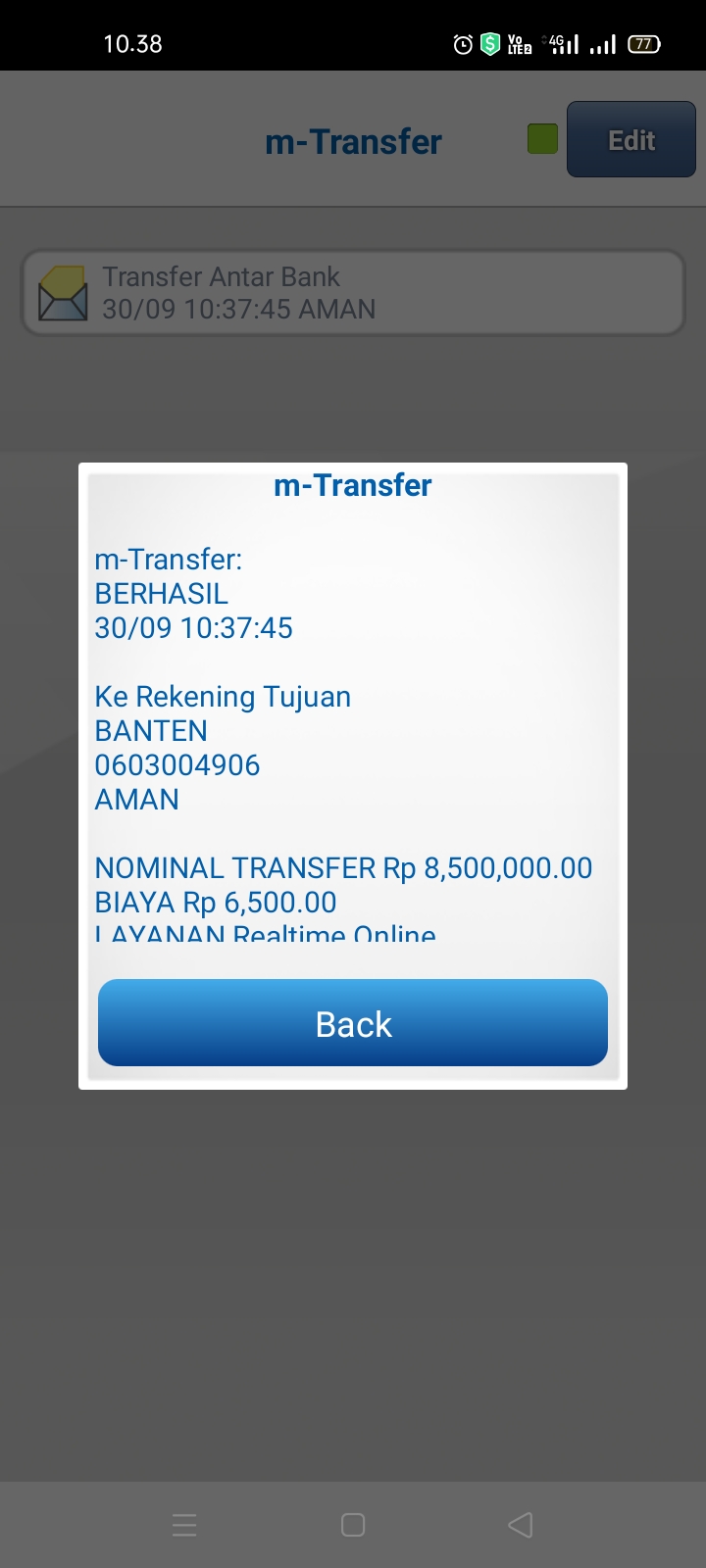The width and height of the screenshot is (706, 1568).
Task: Tap the system back navigation button
Action: pyautogui.click(x=520, y=1524)
